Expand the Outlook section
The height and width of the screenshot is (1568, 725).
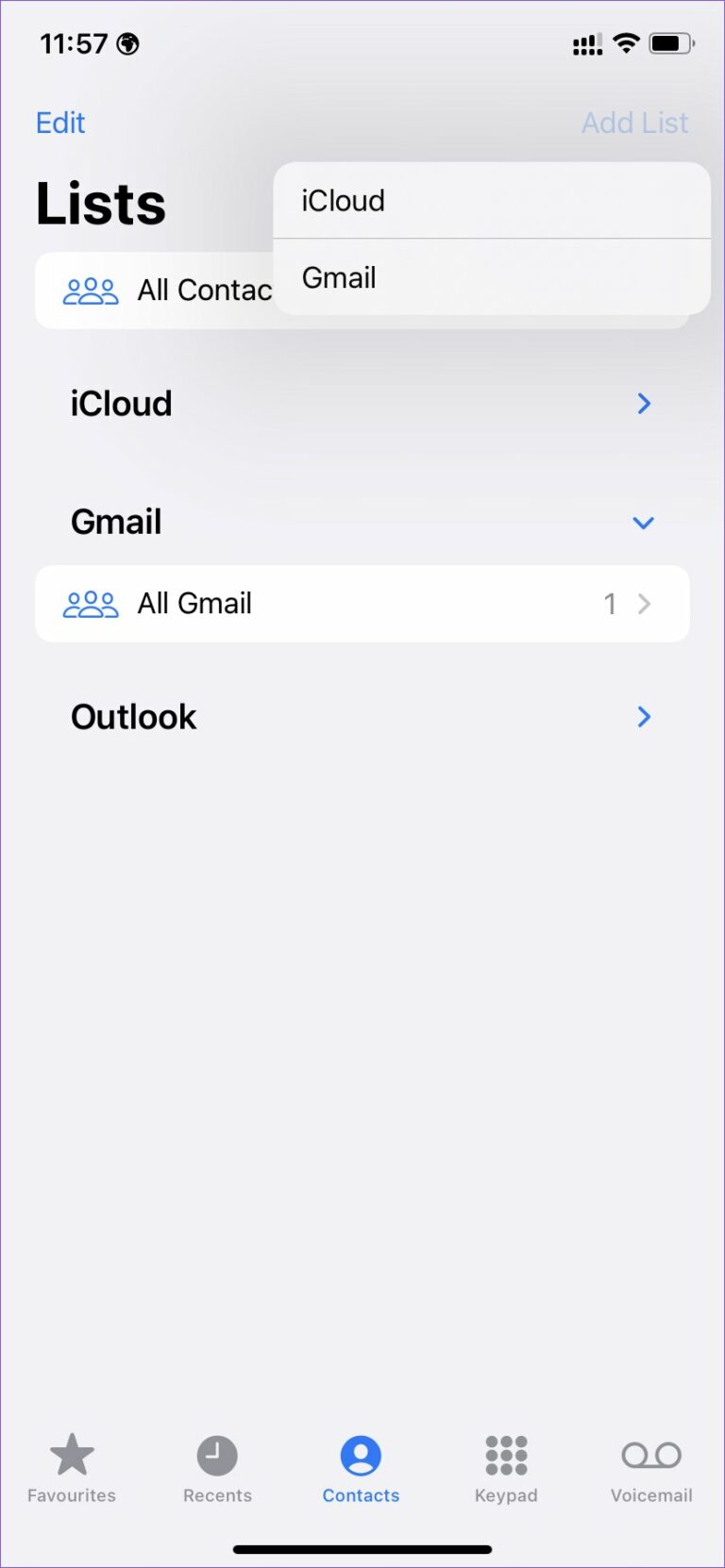tap(643, 717)
